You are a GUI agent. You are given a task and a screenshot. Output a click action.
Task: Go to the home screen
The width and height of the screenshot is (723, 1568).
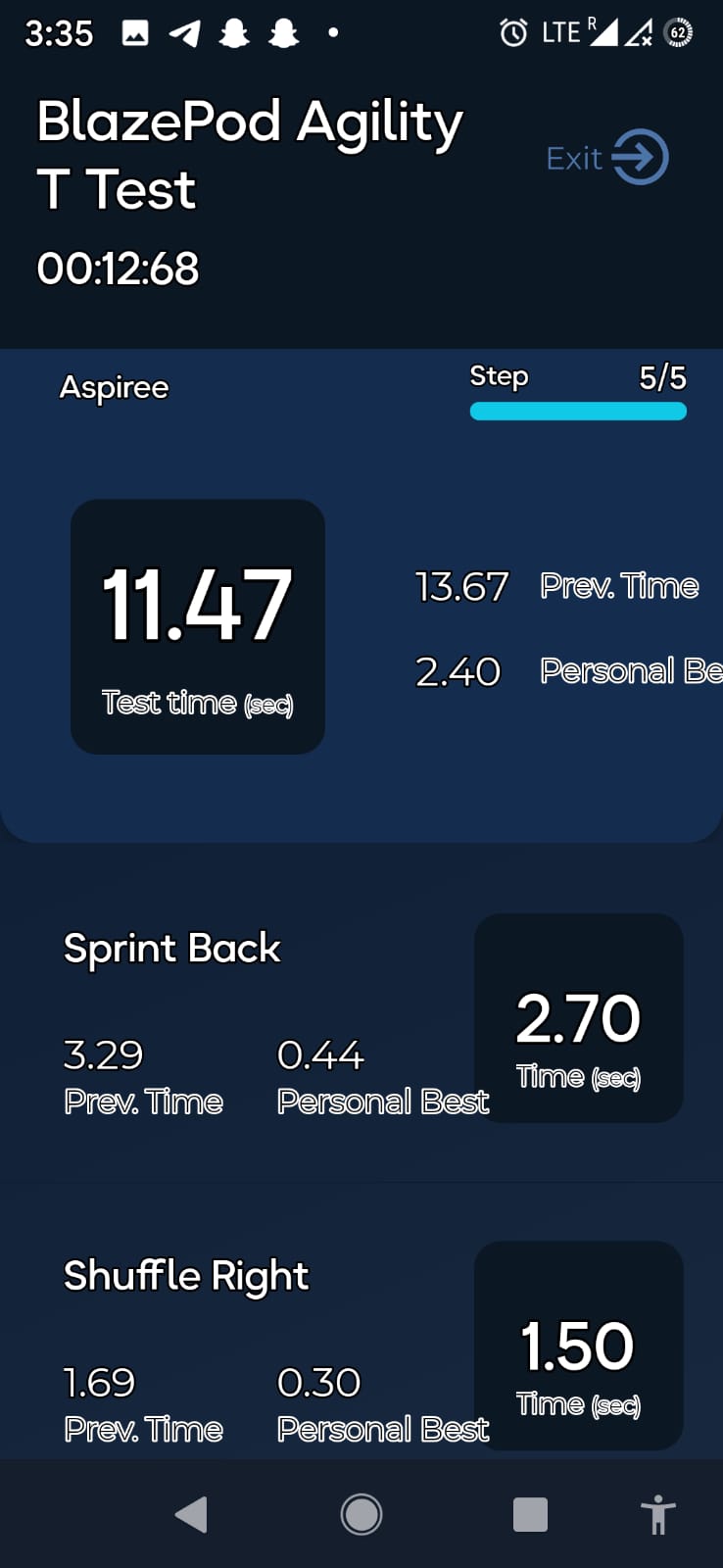361,1514
